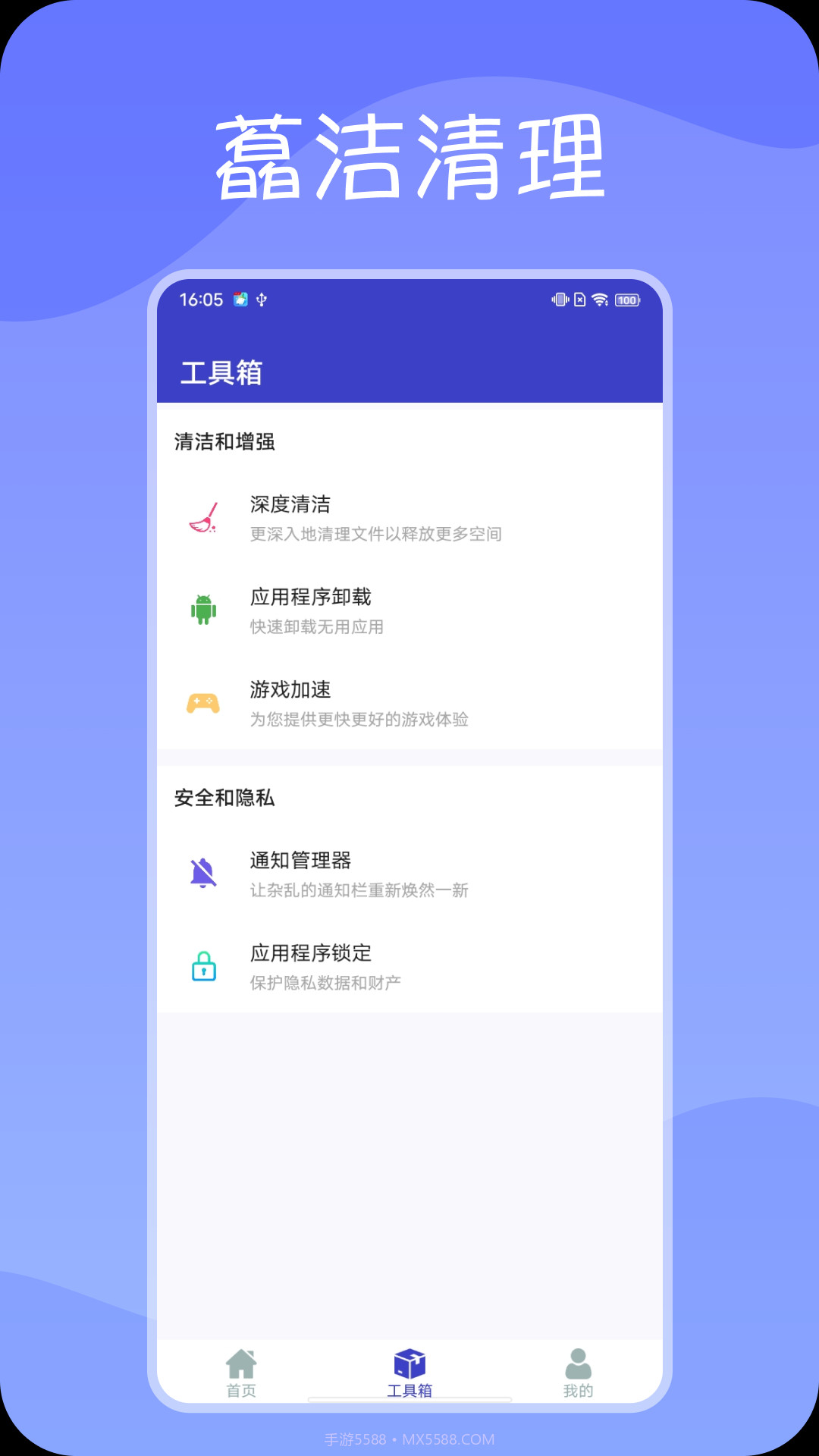
Task: Click the battery indicator showing 100
Action: 628,300
